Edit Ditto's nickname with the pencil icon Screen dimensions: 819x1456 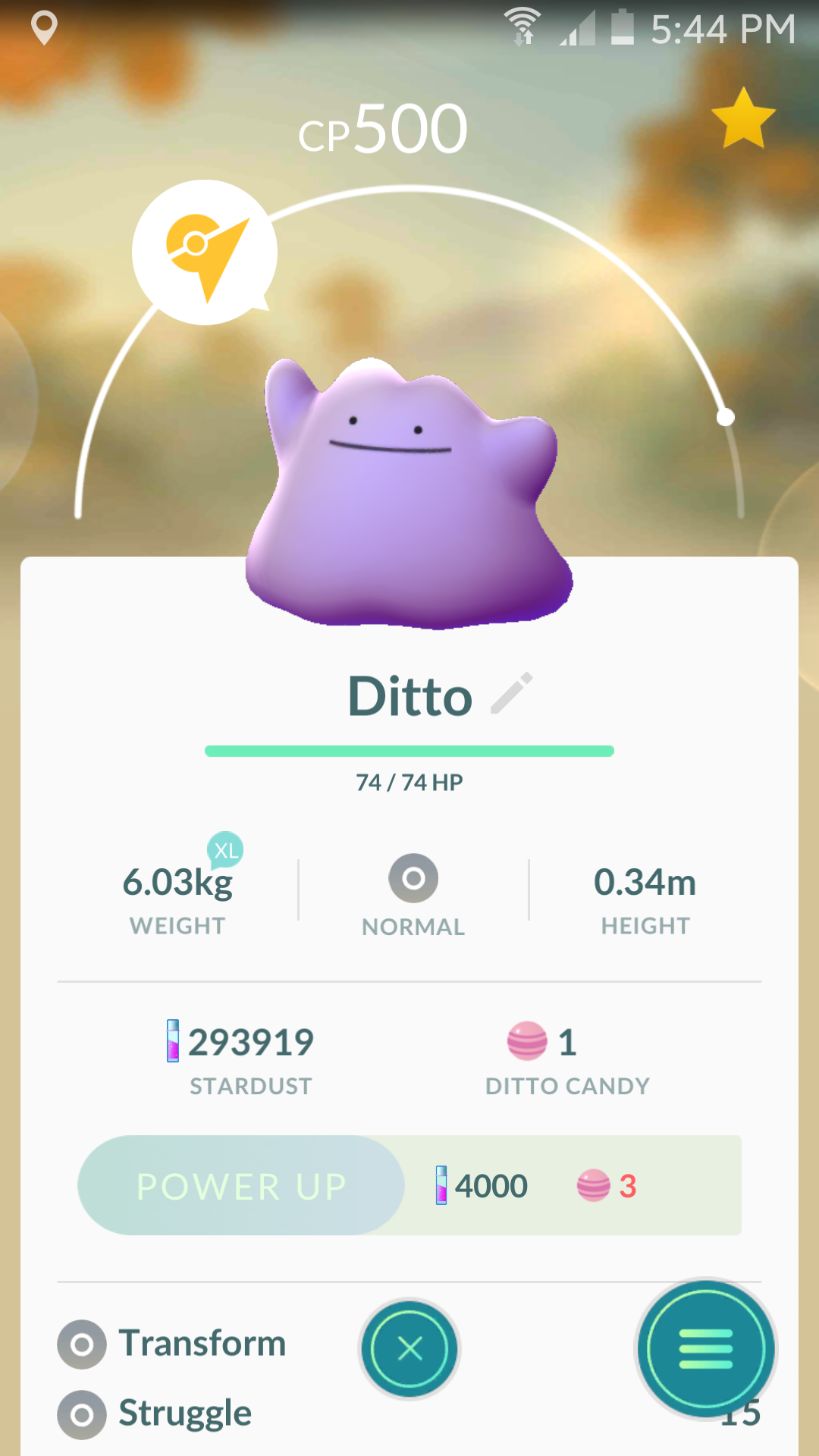pos(512,693)
